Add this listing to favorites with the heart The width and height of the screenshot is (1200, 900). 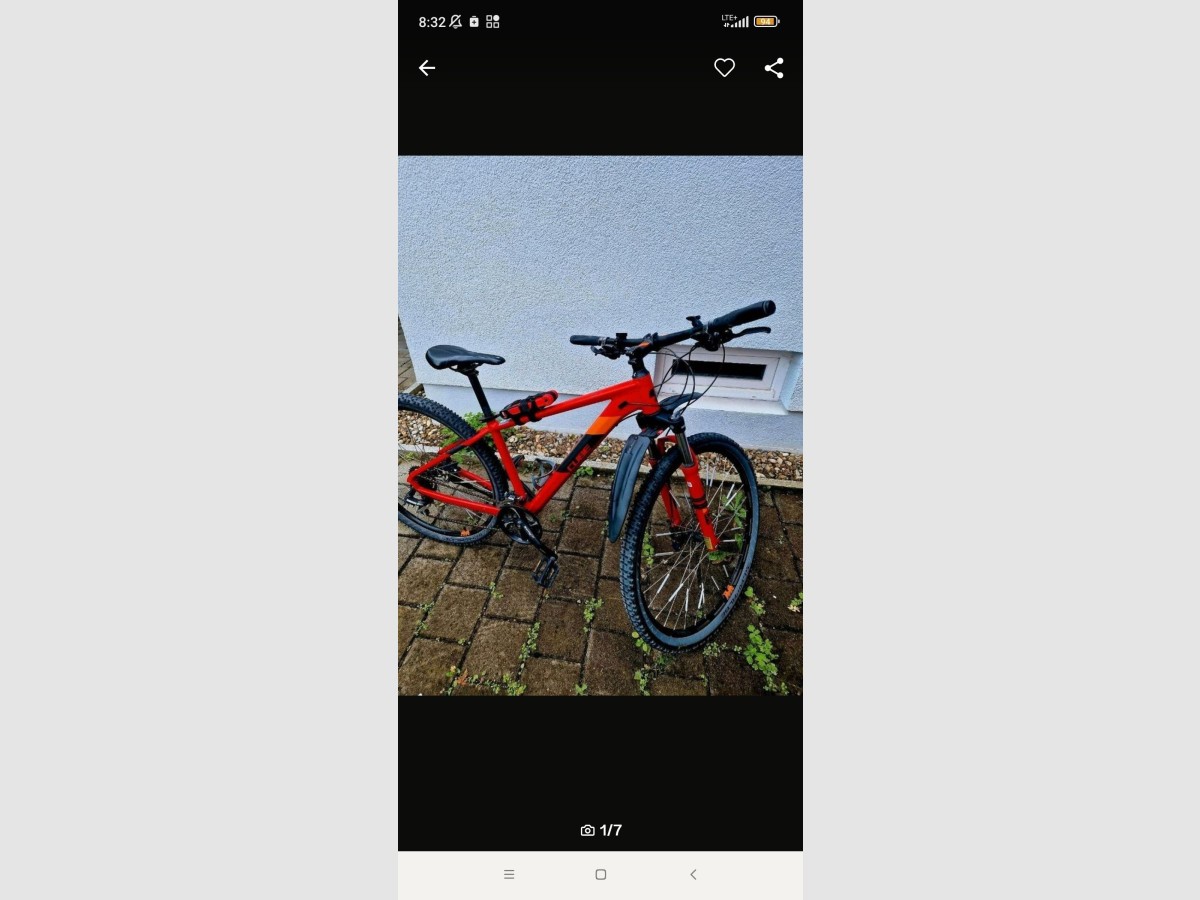click(x=724, y=68)
